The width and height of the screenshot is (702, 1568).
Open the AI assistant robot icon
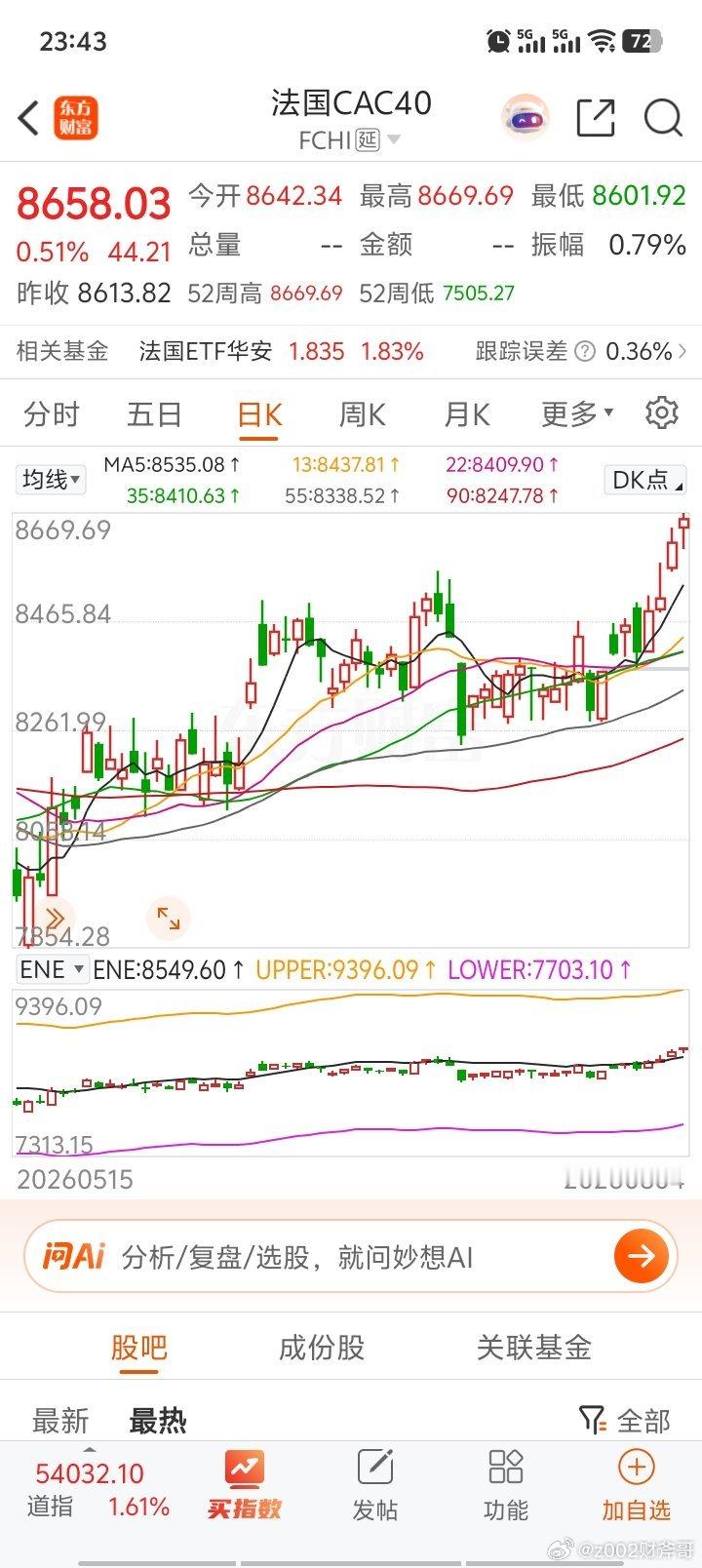point(526,119)
